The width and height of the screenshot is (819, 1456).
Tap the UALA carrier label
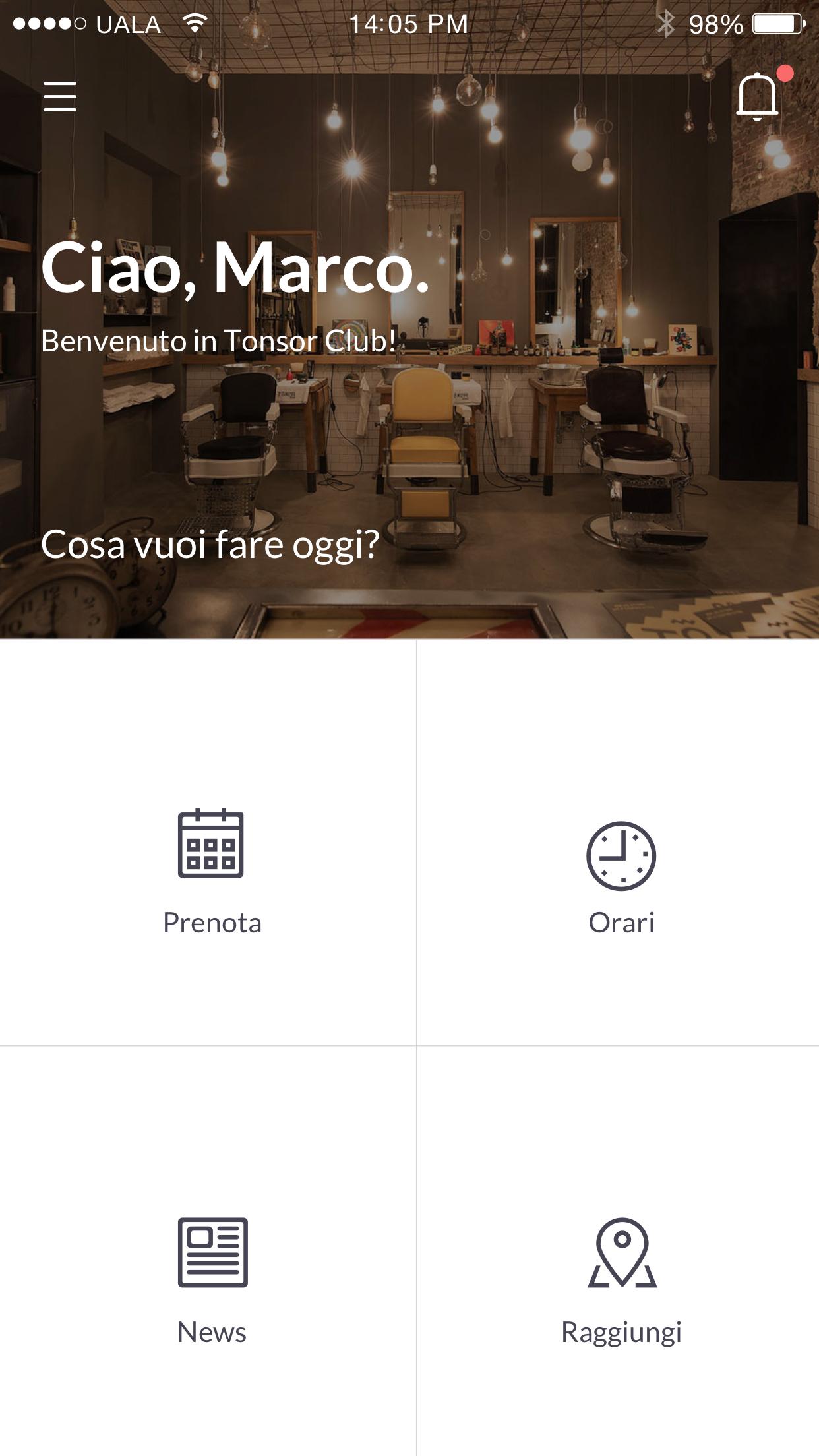[x=127, y=24]
